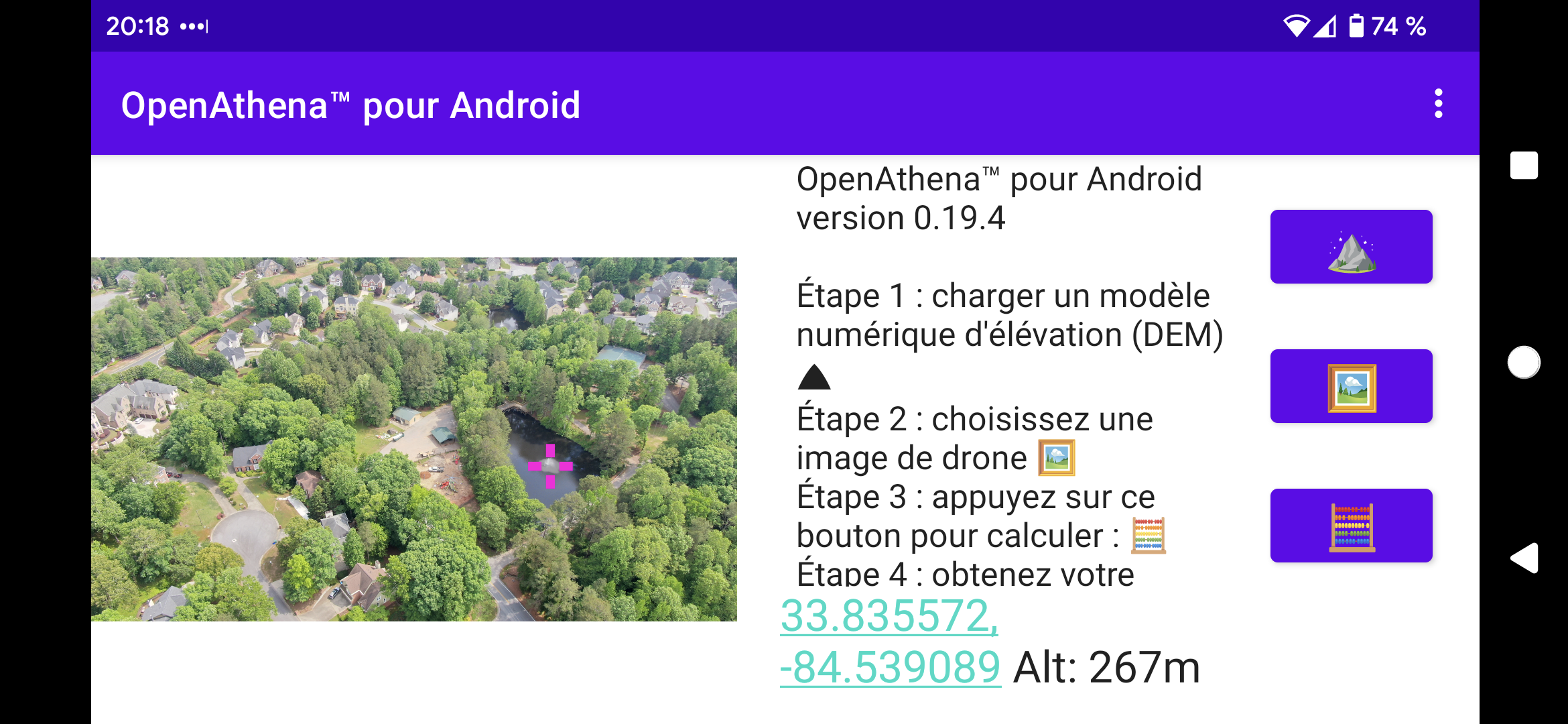1568x724 pixels.
Task: Open the coordinates link 33.835572, -84.539089
Action: (x=890, y=642)
